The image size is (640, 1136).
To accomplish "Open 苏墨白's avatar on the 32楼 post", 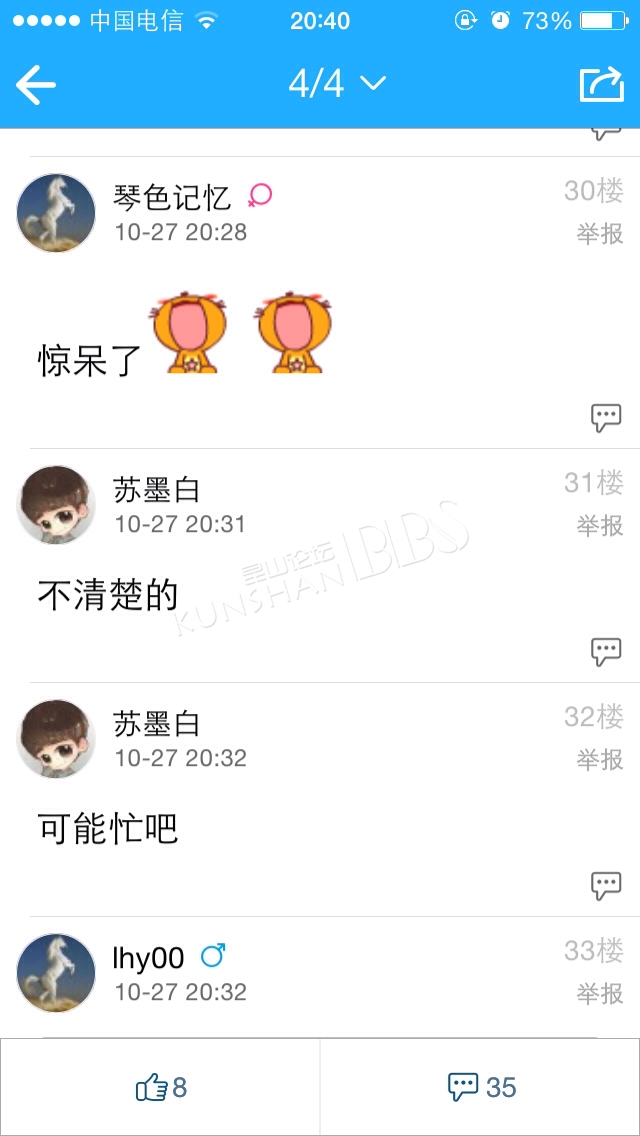I will (56, 738).
